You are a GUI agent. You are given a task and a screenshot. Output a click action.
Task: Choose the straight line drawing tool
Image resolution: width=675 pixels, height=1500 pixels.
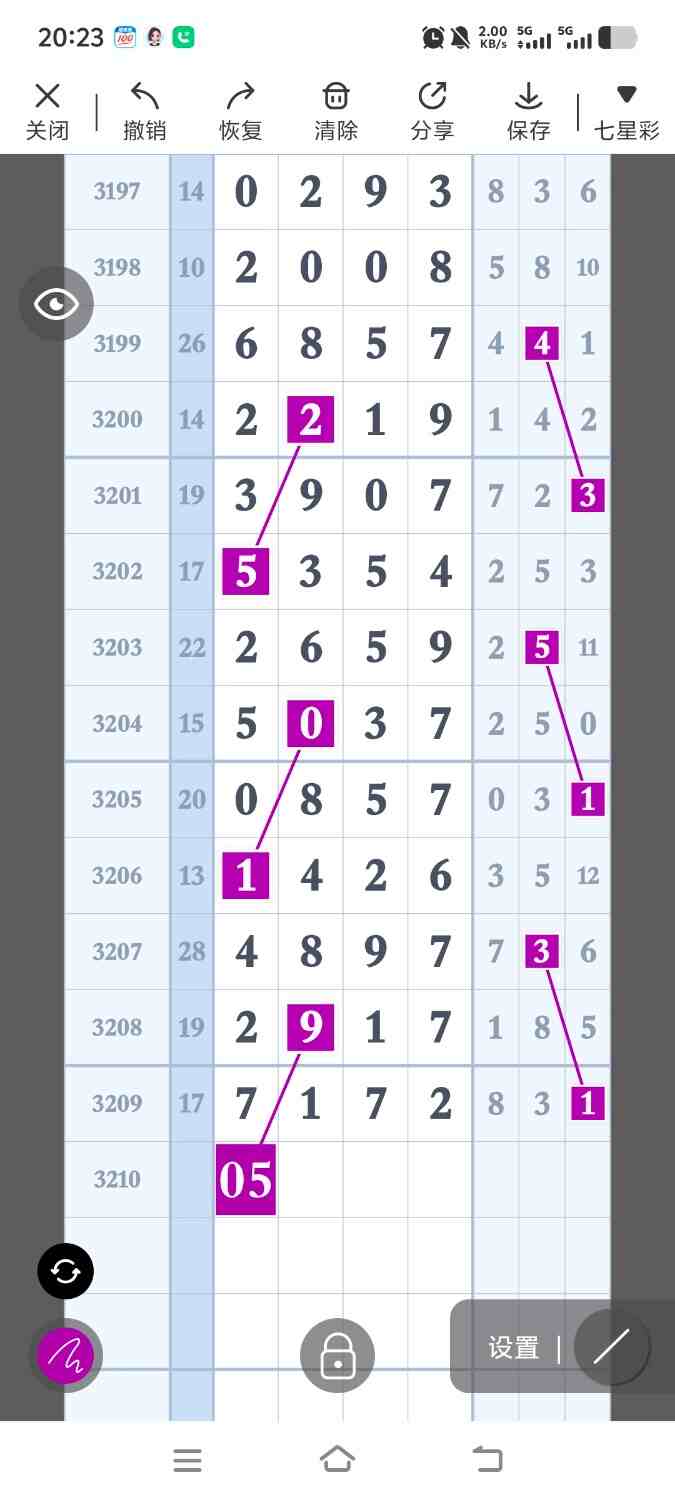click(x=612, y=1347)
